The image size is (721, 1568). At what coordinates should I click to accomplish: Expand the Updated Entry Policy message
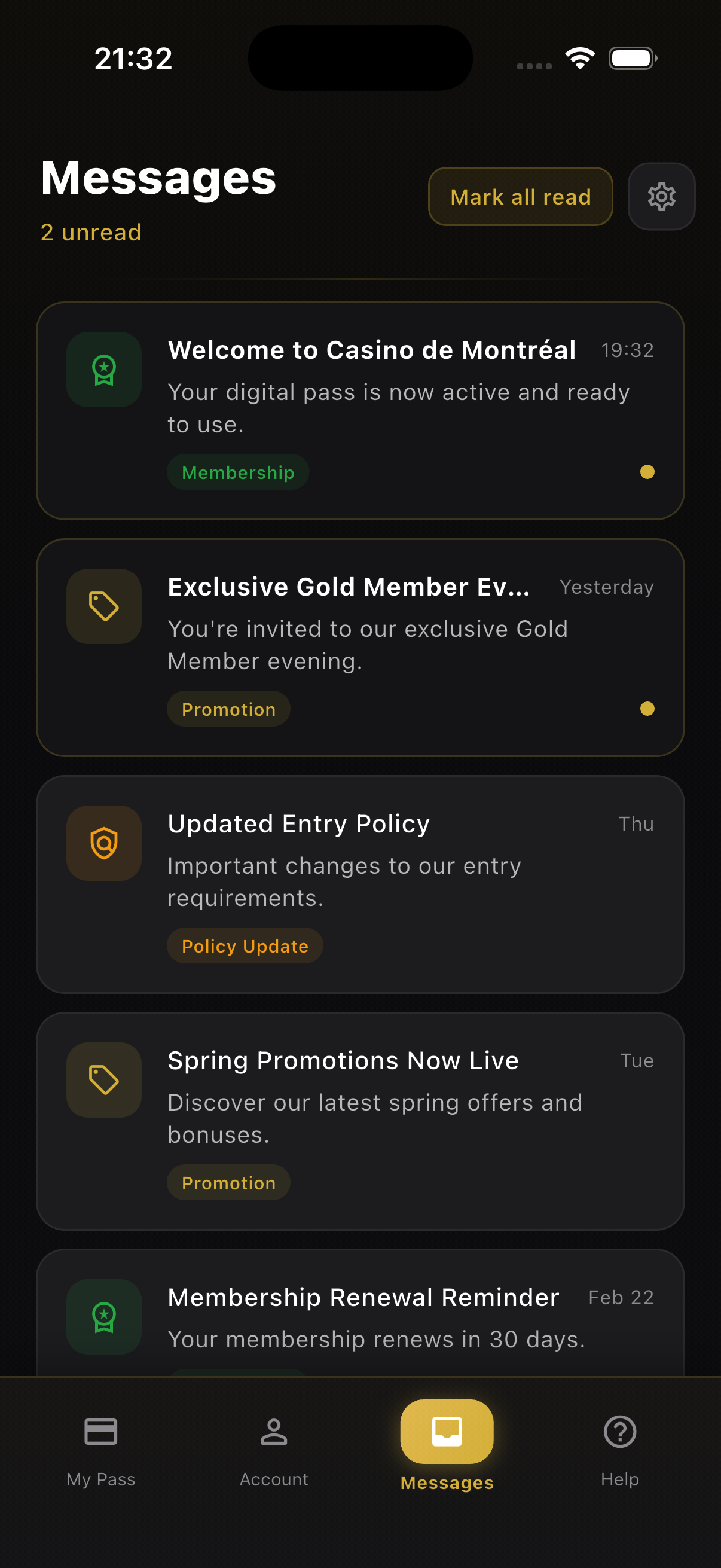coord(360,884)
